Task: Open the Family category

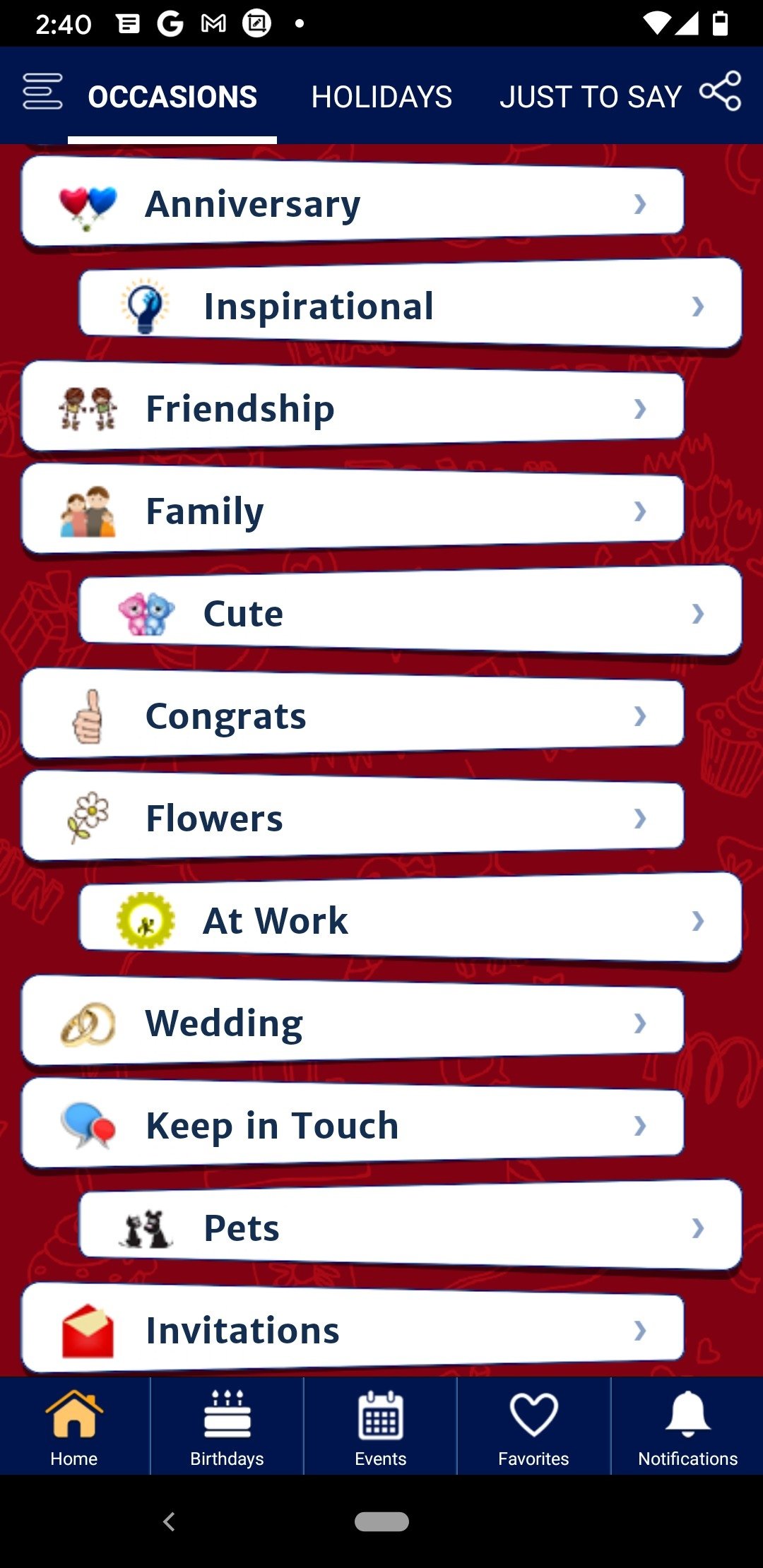Action: click(353, 511)
